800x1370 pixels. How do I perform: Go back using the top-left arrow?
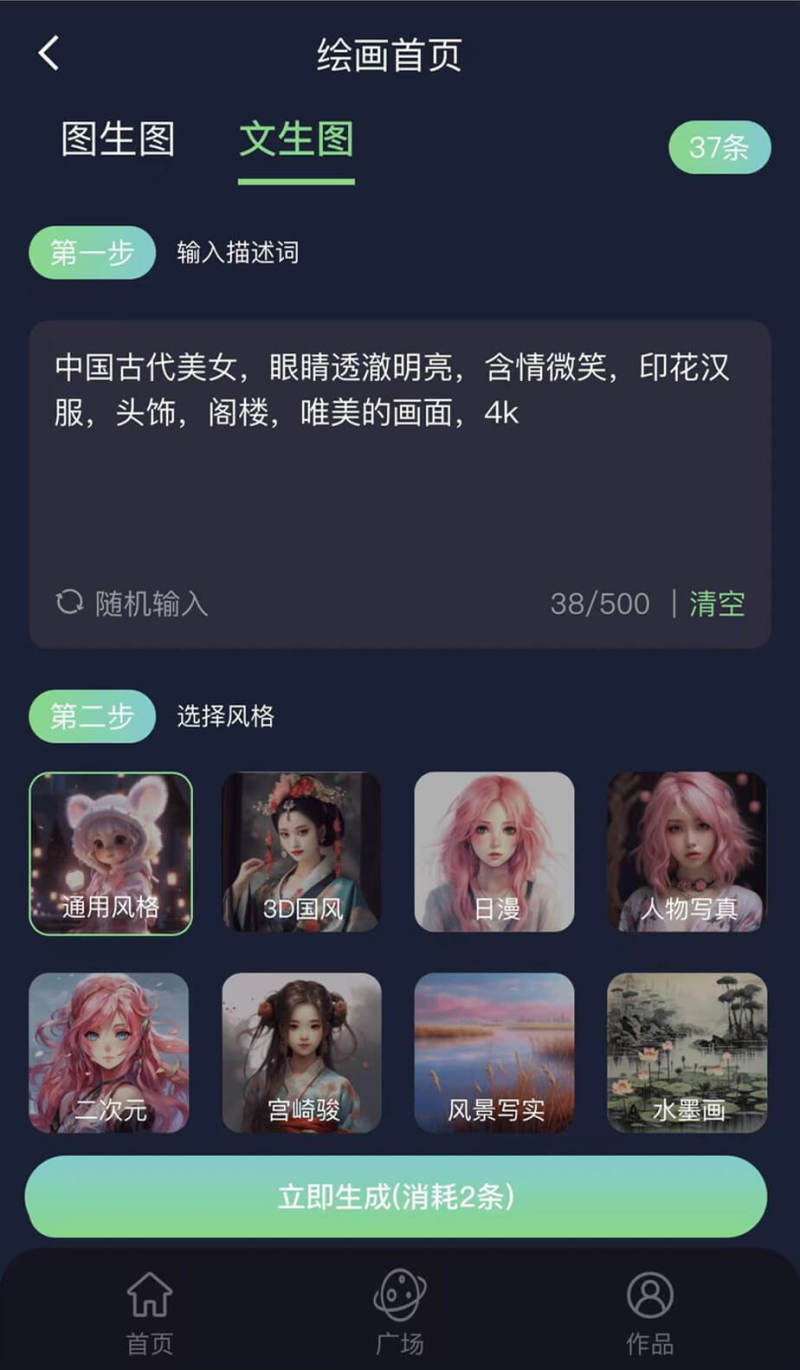[x=49, y=53]
